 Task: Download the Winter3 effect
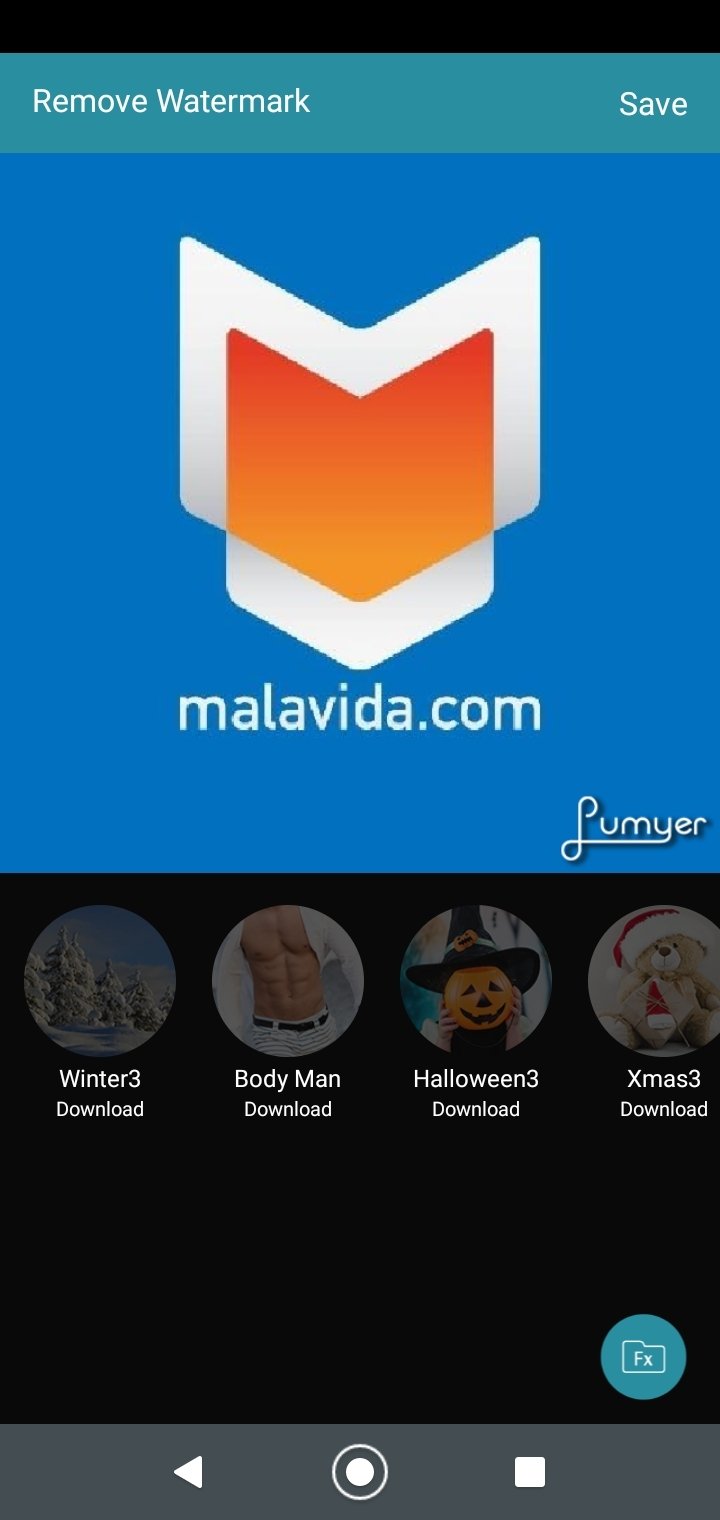tap(100, 1109)
